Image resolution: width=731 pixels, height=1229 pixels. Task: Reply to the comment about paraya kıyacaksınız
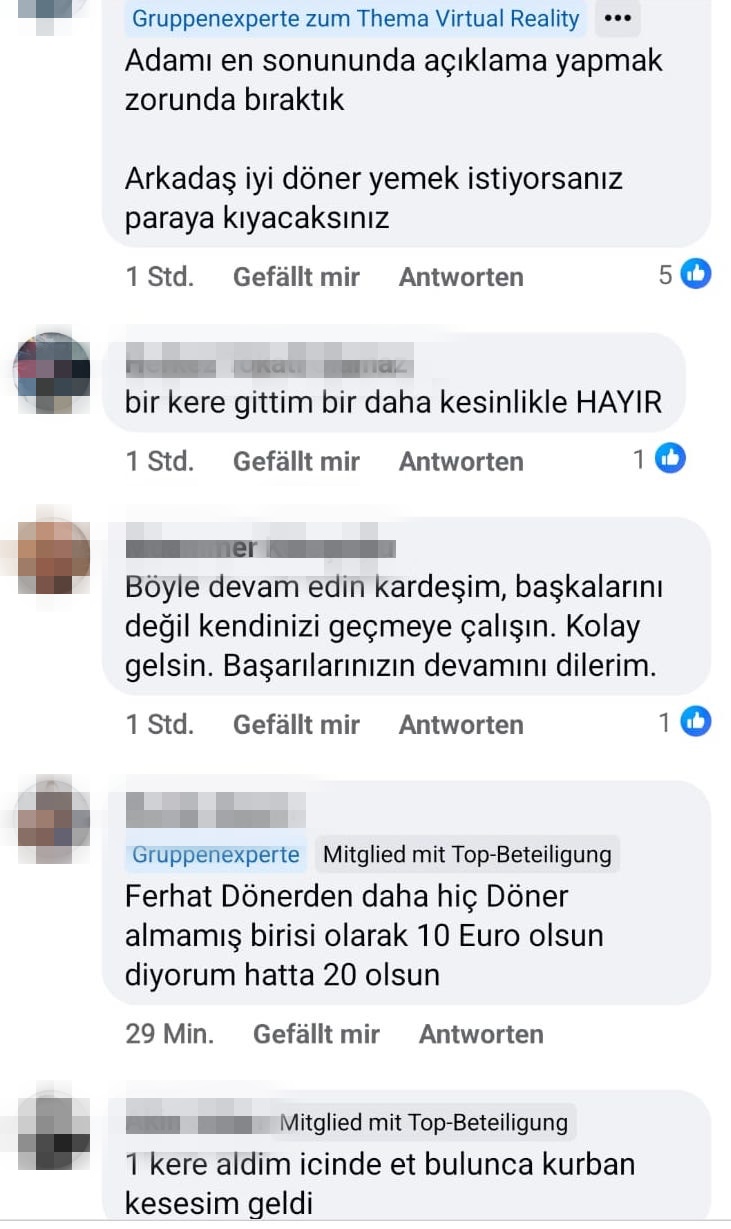tap(461, 277)
